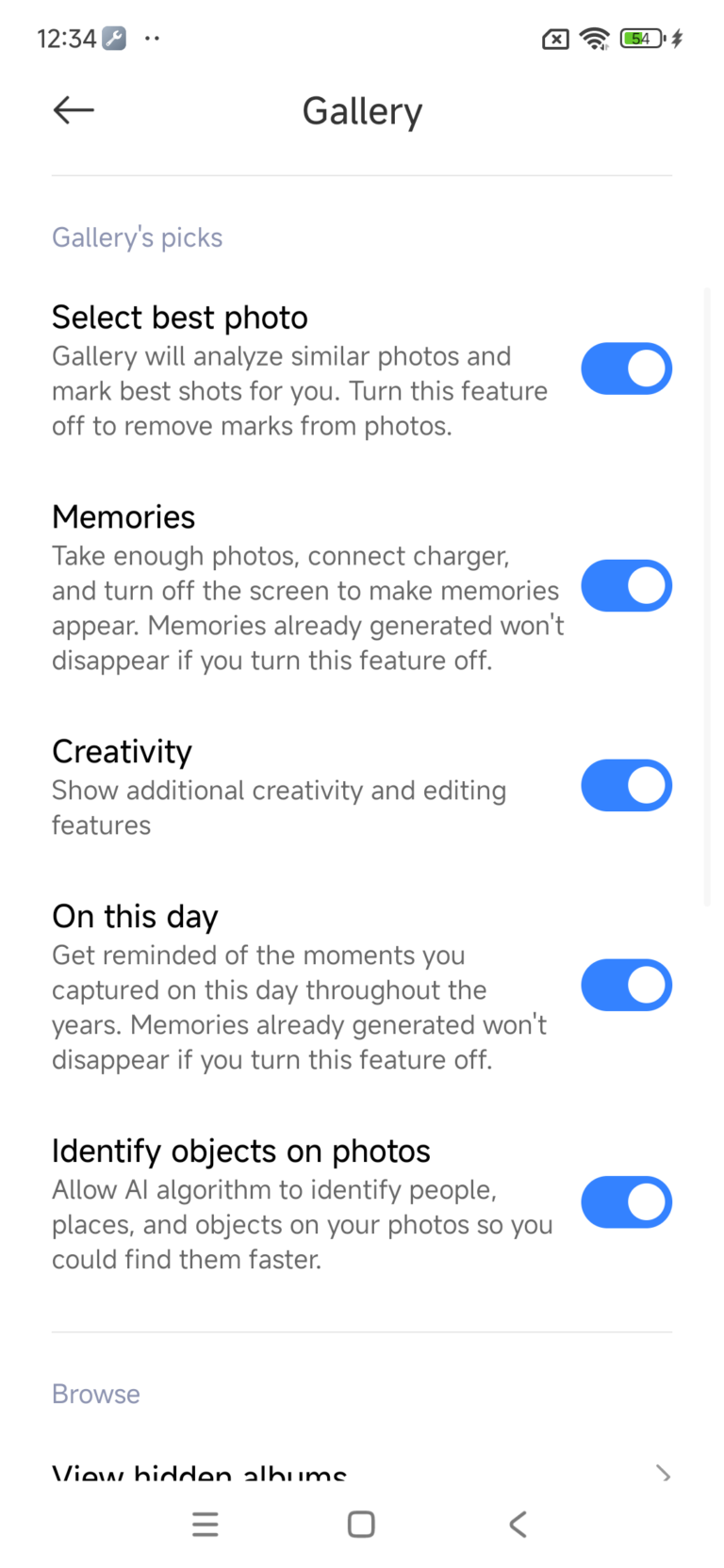Toggle off the Creativity feature

pyautogui.click(x=626, y=785)
